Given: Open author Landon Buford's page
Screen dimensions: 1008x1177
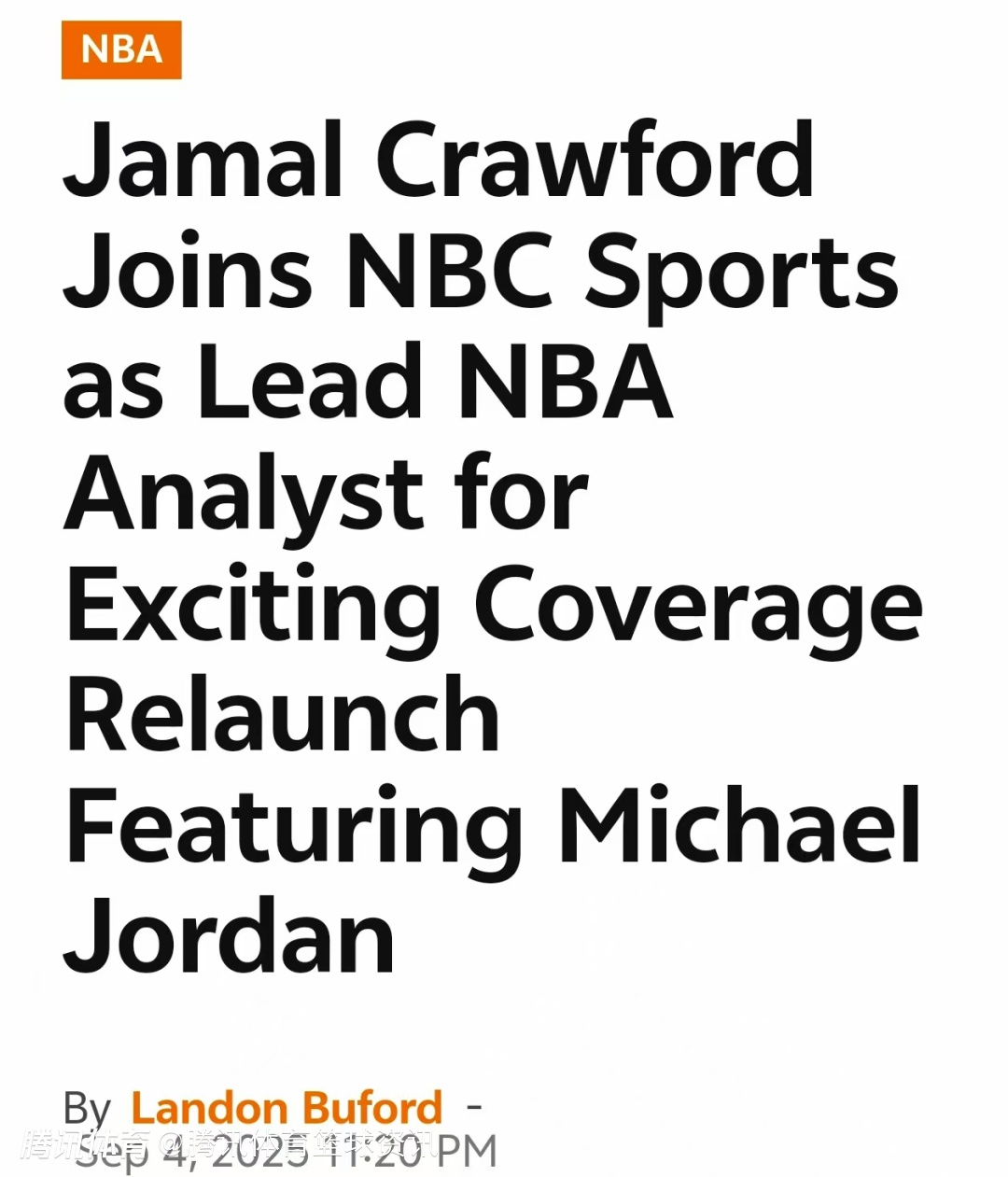Looking at the screenshot, I should point(286,1108).
